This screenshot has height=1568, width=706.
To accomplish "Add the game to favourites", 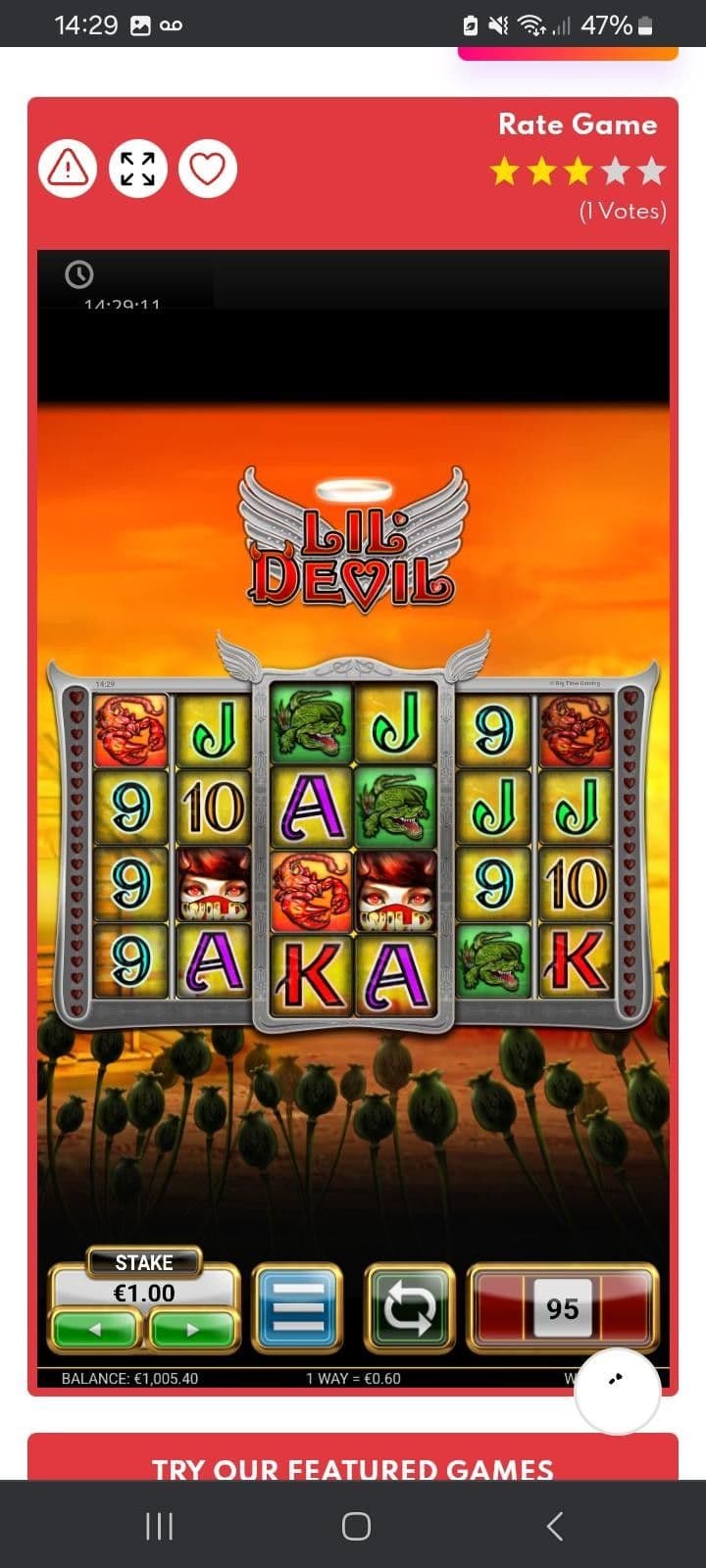I will coord(208,169).
